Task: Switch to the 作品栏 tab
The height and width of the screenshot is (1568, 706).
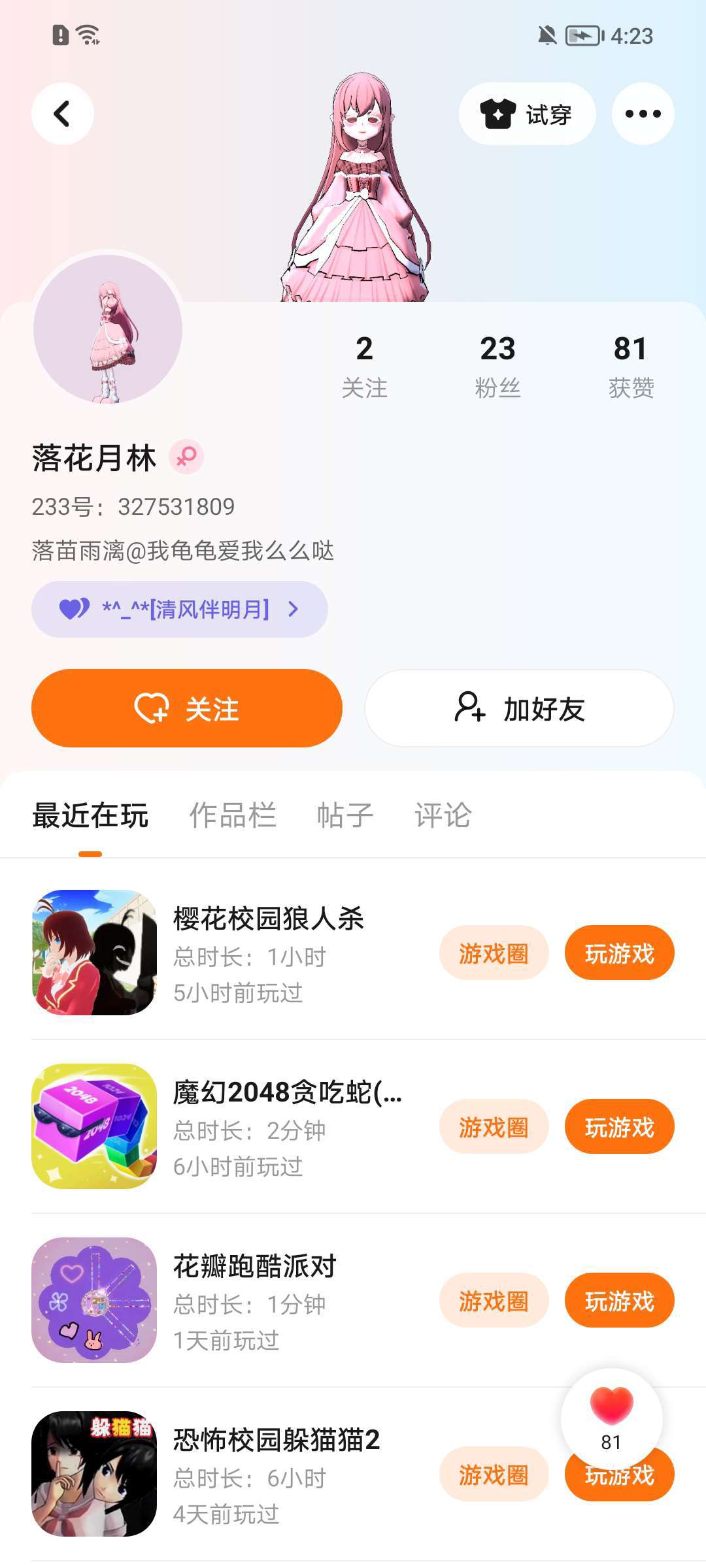Action: pos(233,815)
